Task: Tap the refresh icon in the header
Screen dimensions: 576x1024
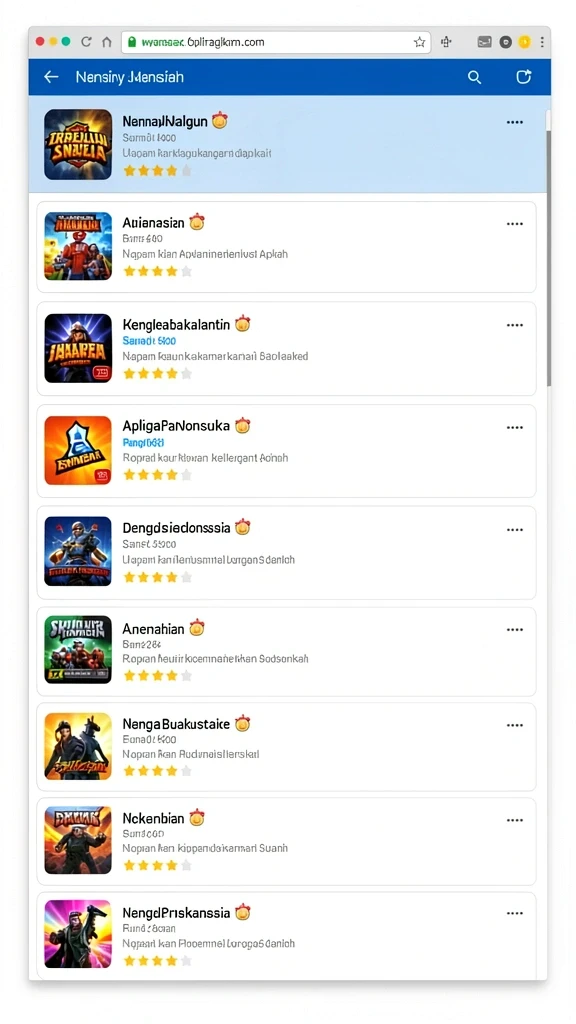Action: 524,77
